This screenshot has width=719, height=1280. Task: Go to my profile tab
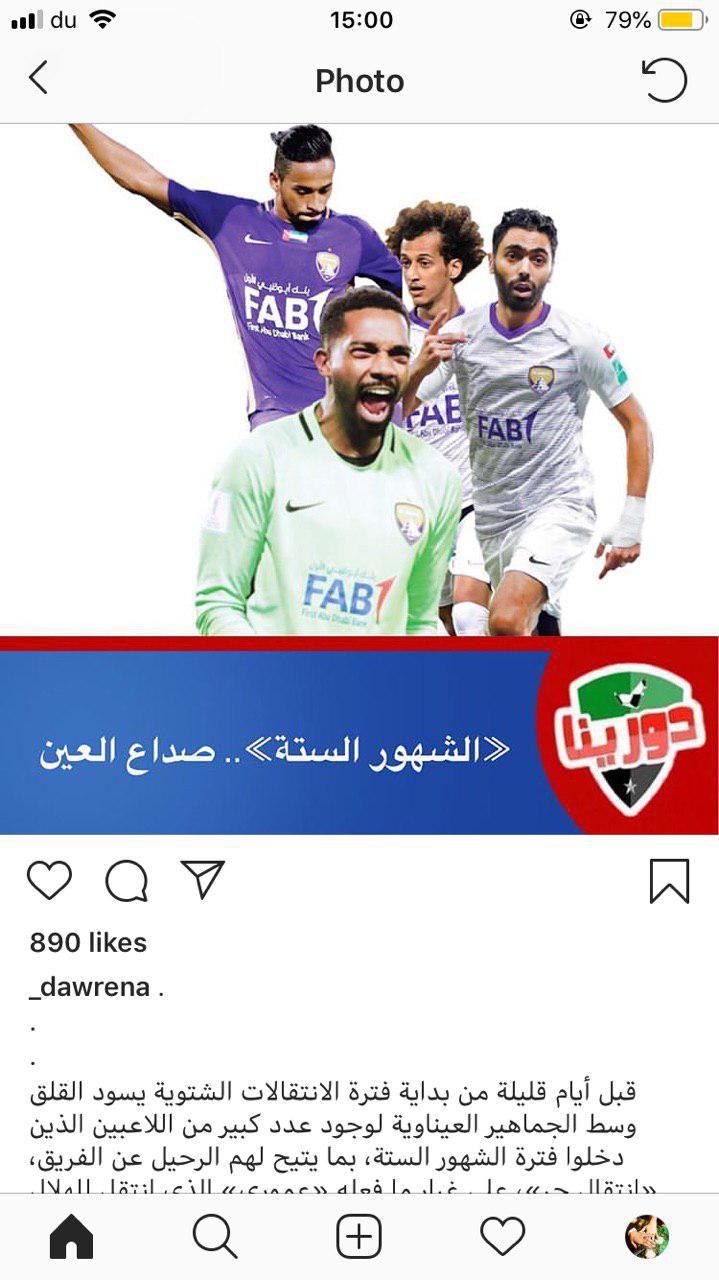pyautogui.click(x=646, y=1238)
